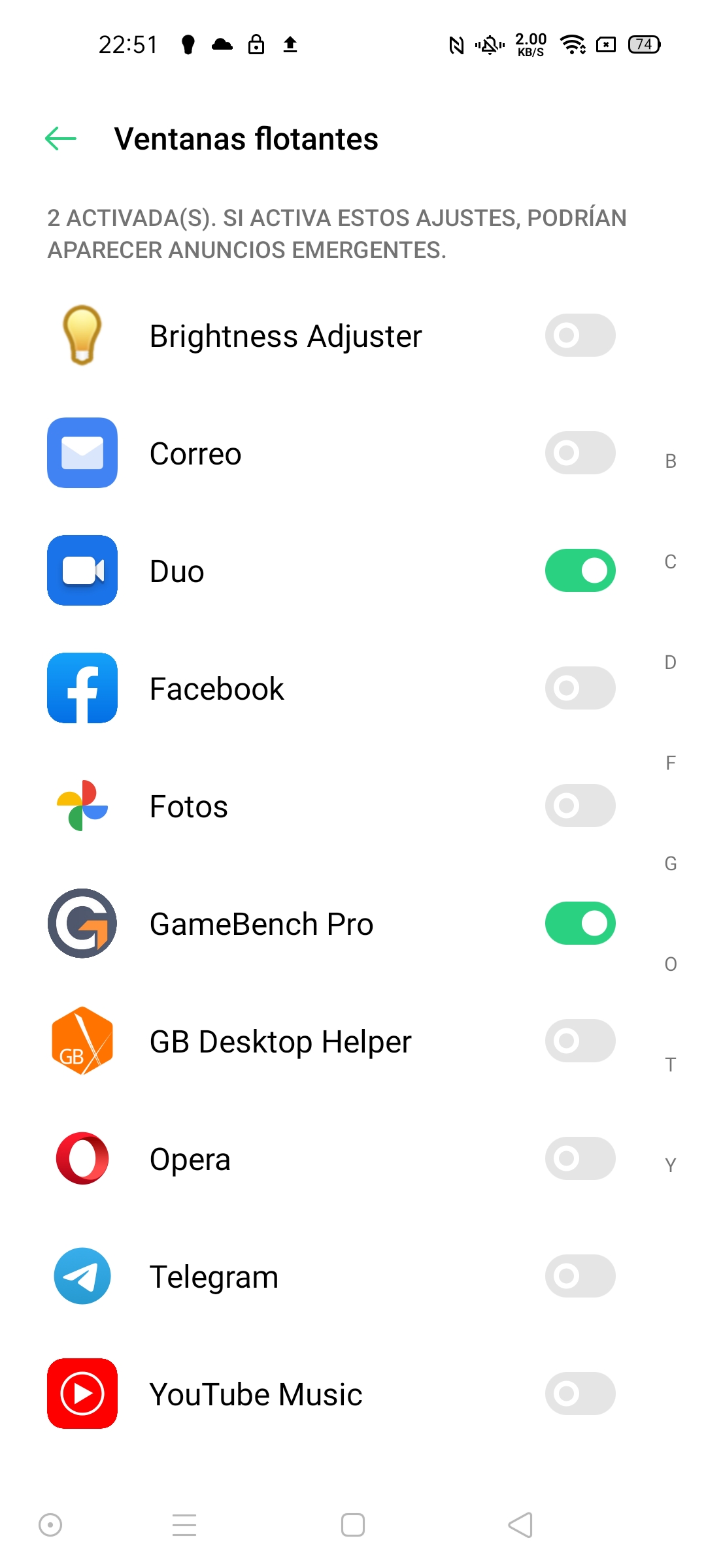Jump to letter G in the index
The image size is (706, 1568).
click(670, 864)
